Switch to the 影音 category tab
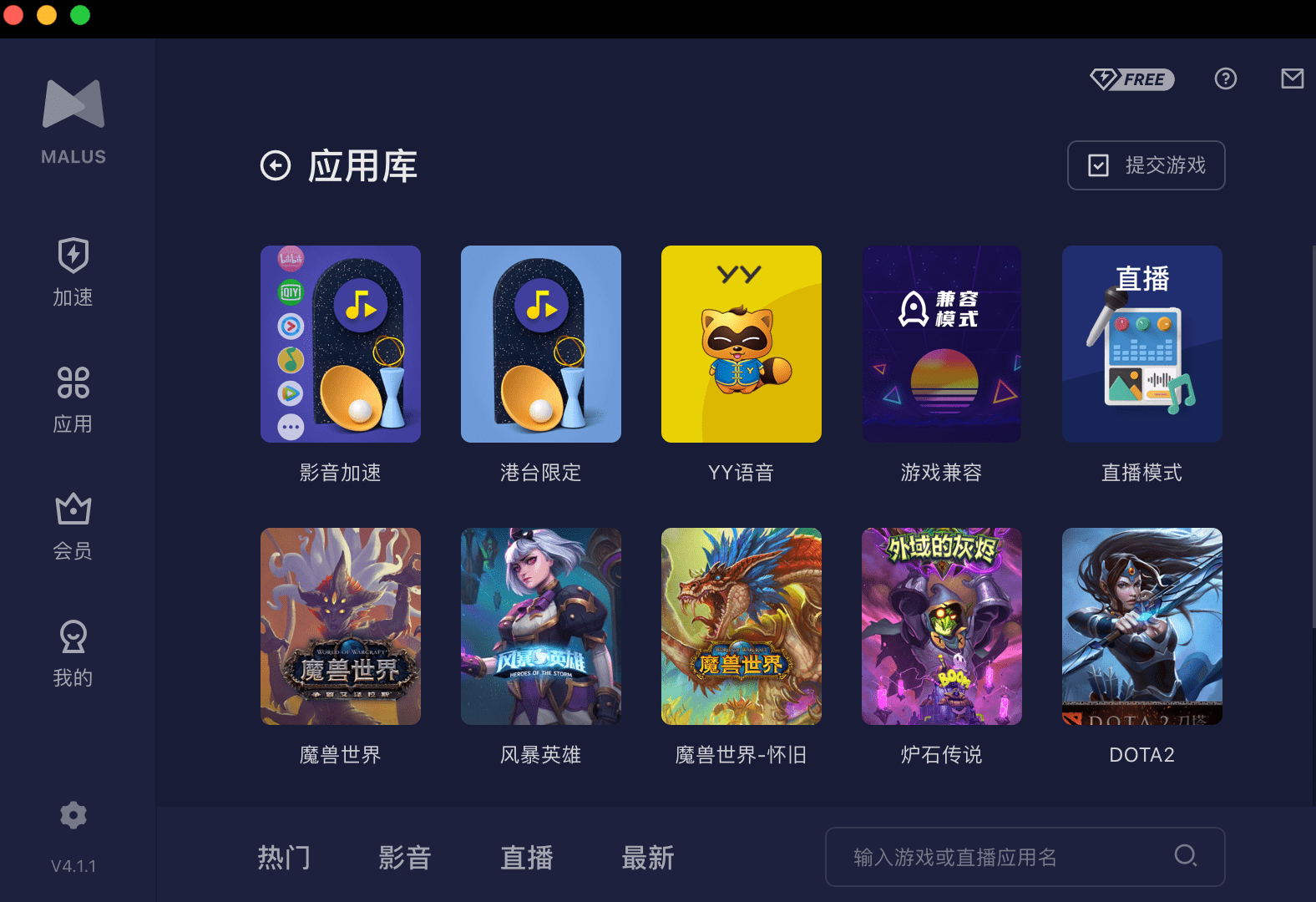Image resolution: width=1316 pixels, height=902 pixels. coord(405,857)
